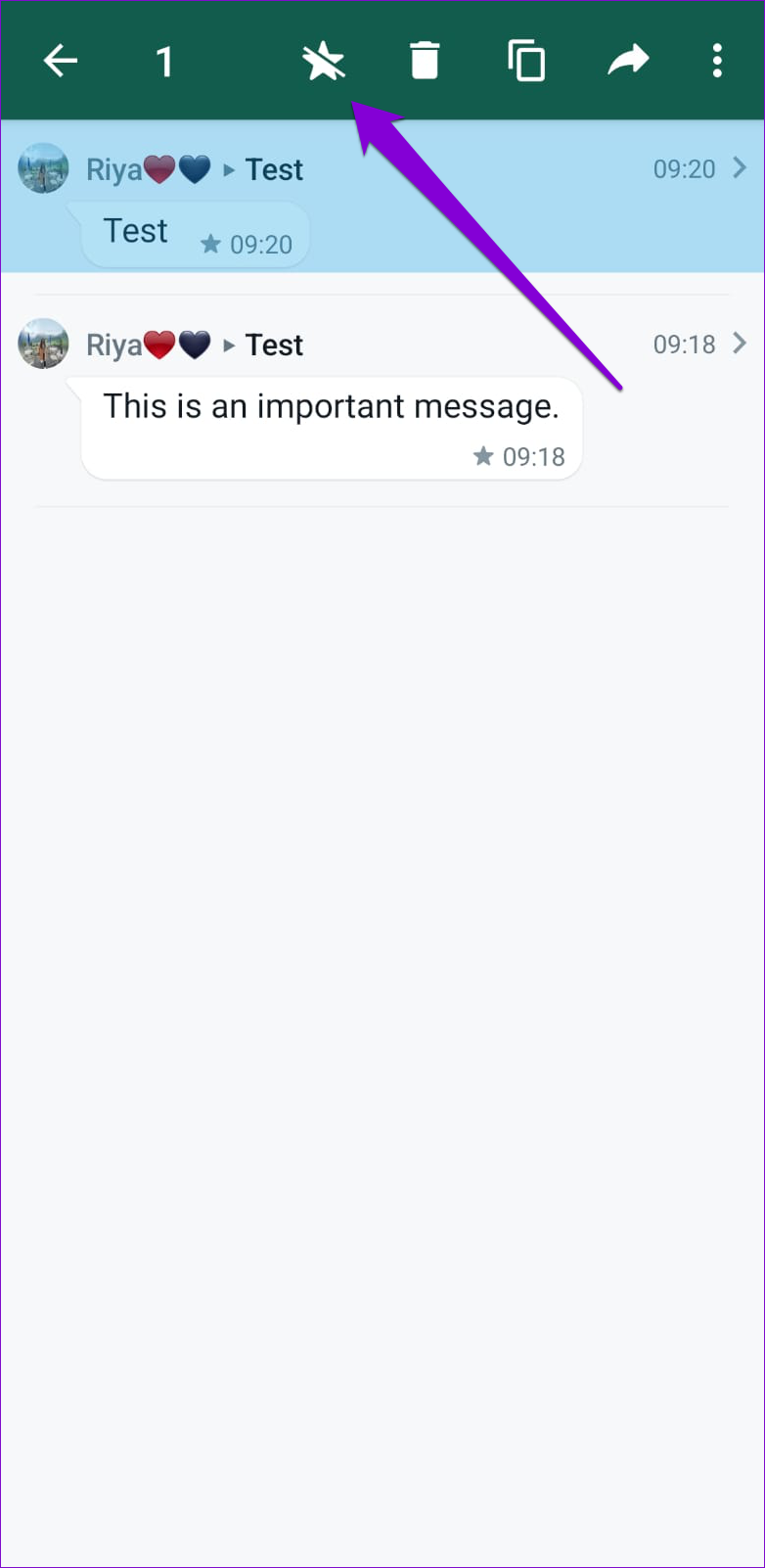Tap the back arrow to exit selection
The height and width of the screenshot is (1568, 765).
tap(61, 62)
